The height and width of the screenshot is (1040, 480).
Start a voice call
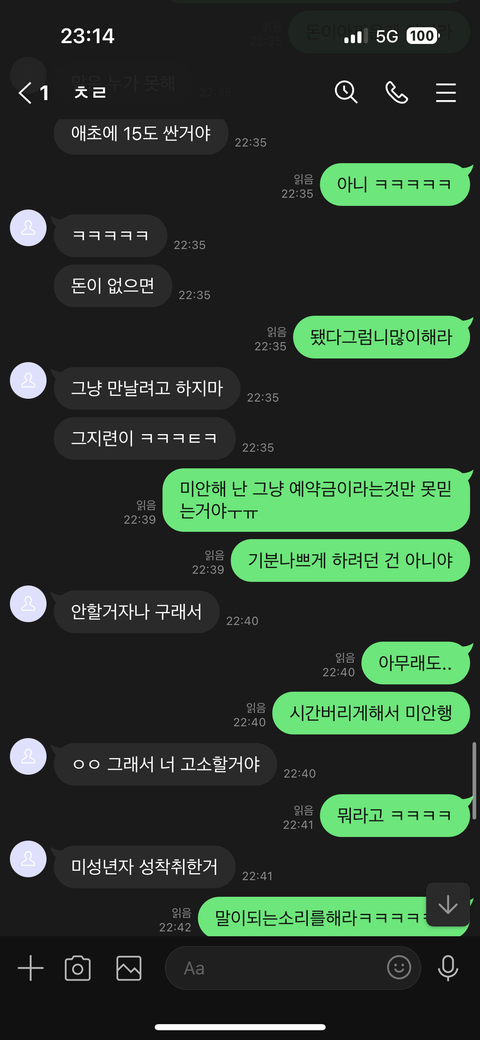[396, 93]
